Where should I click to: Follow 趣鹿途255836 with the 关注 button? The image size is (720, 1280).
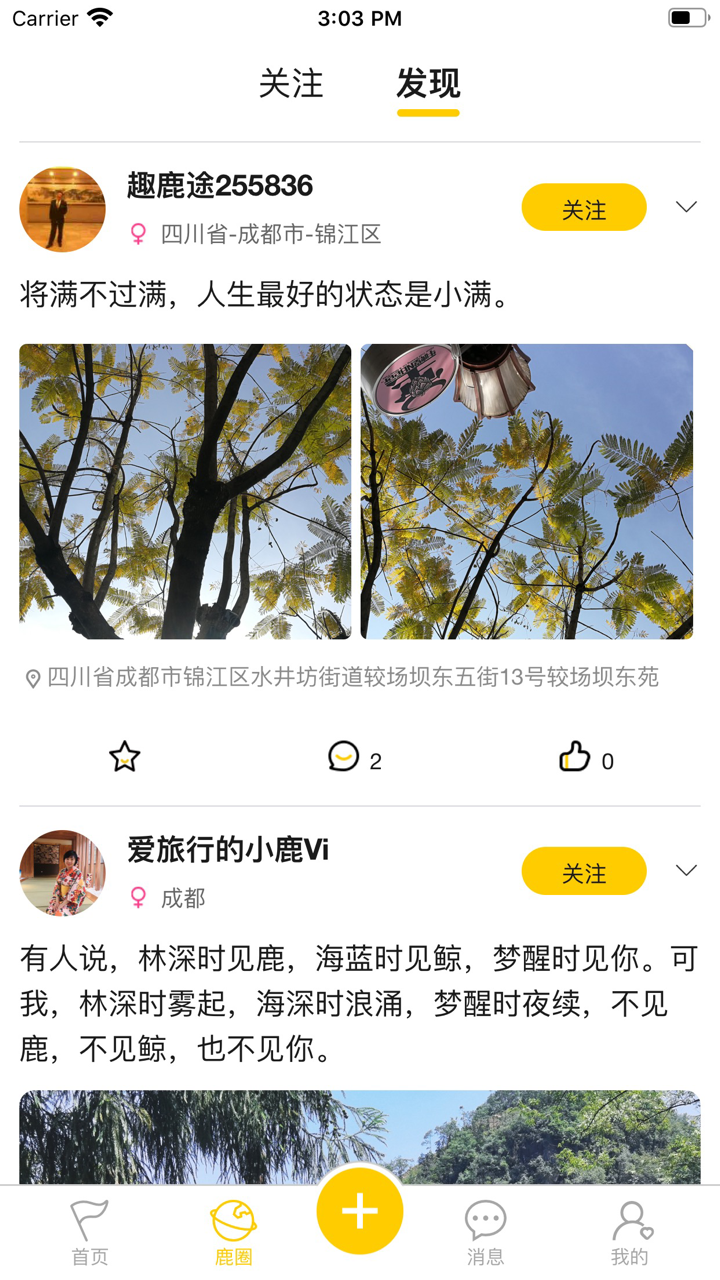pyautogui.click(x=584, y=207)
